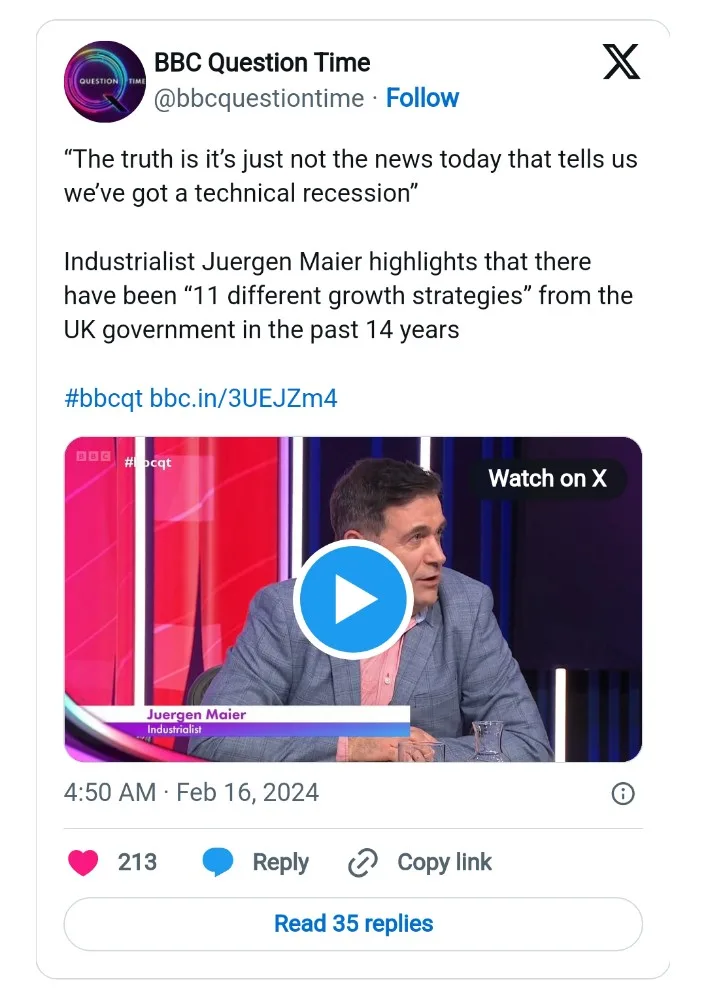Open the bbc.in/3UEJZm4 link

243,398
